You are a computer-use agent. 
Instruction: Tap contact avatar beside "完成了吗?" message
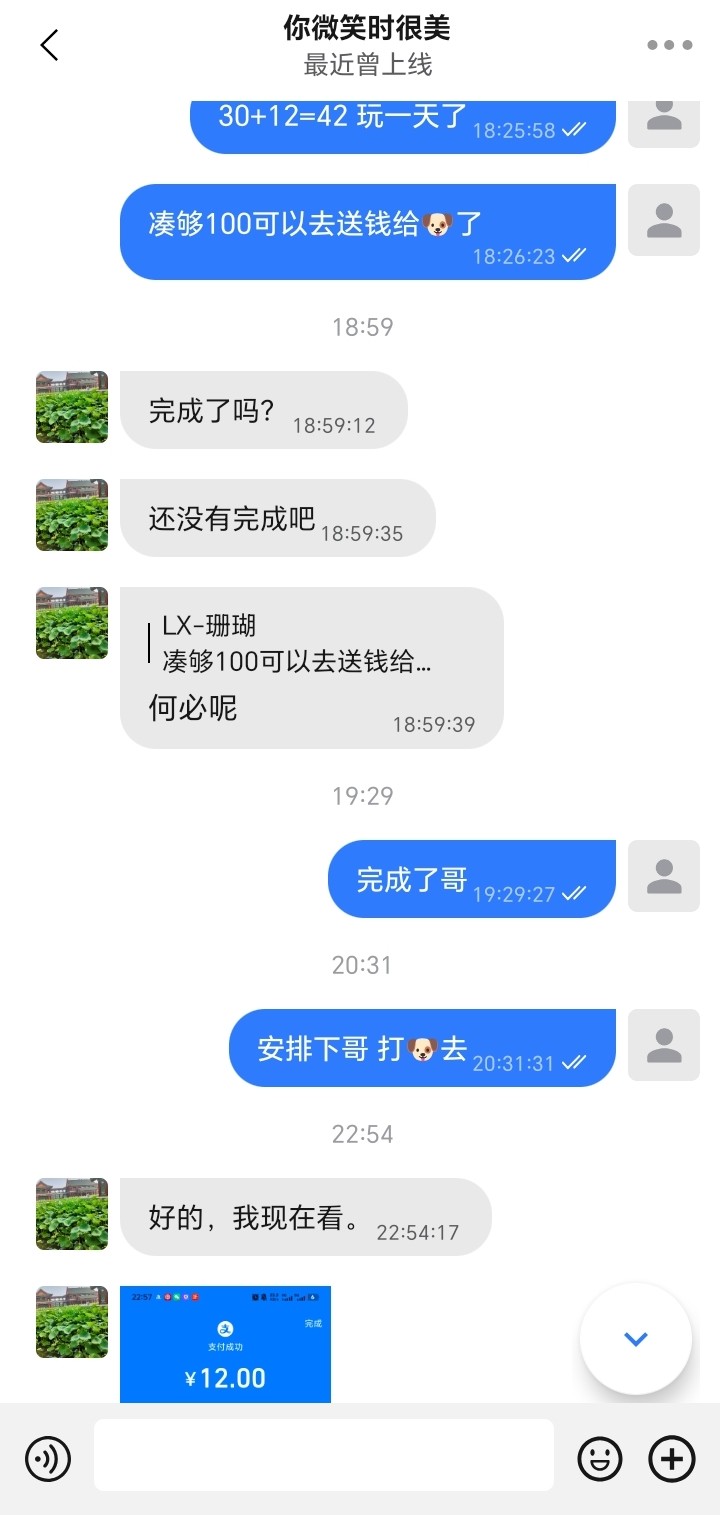(71, 408)
